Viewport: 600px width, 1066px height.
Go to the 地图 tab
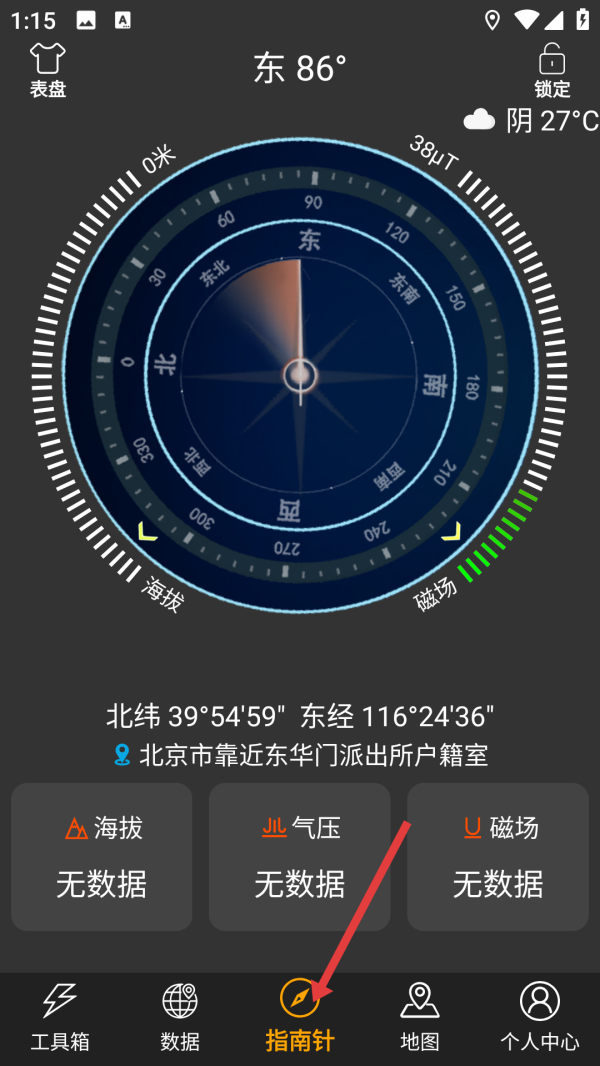[420, 1016]
